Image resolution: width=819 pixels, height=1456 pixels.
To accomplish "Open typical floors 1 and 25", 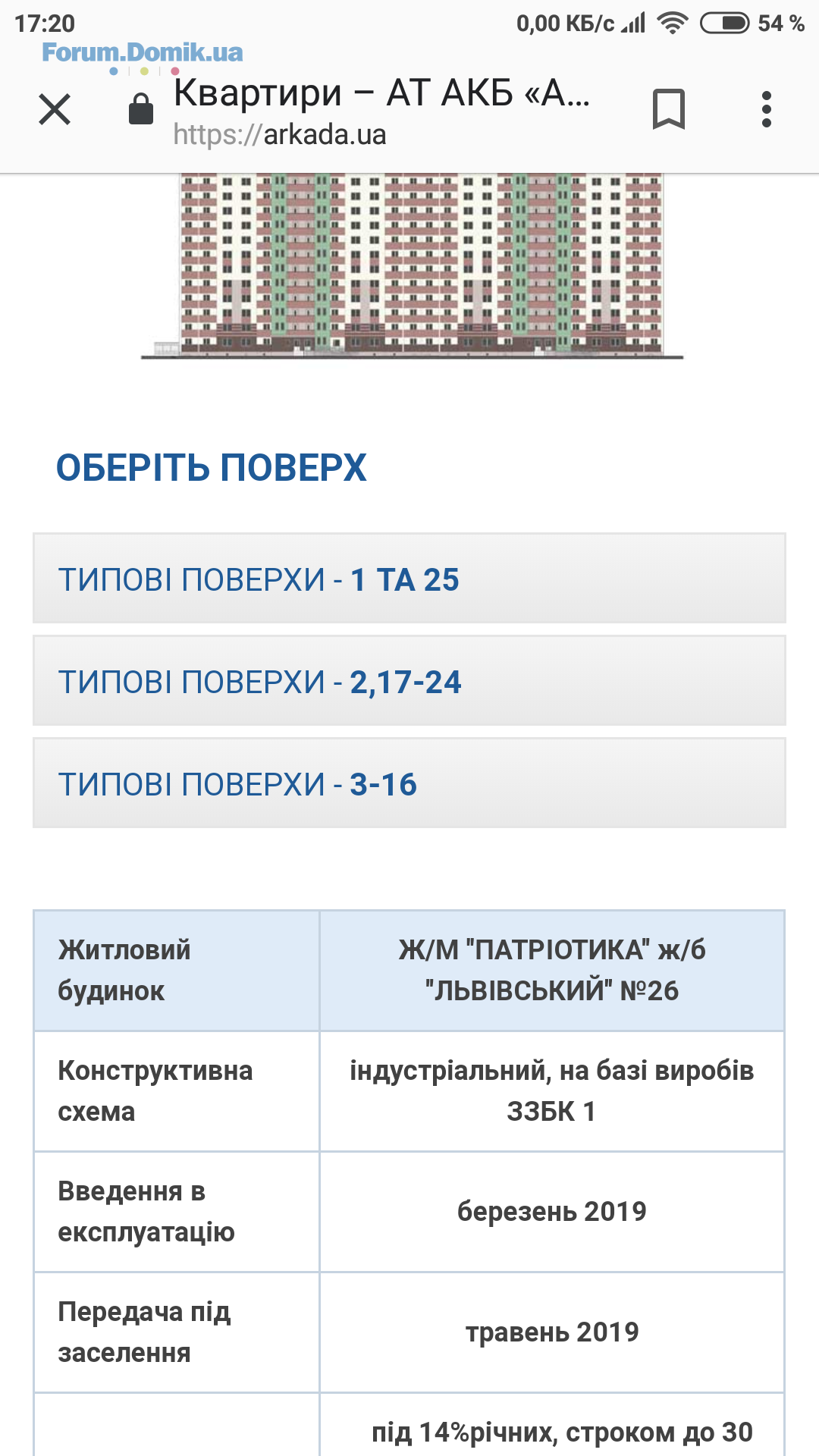I will point(409,579).
